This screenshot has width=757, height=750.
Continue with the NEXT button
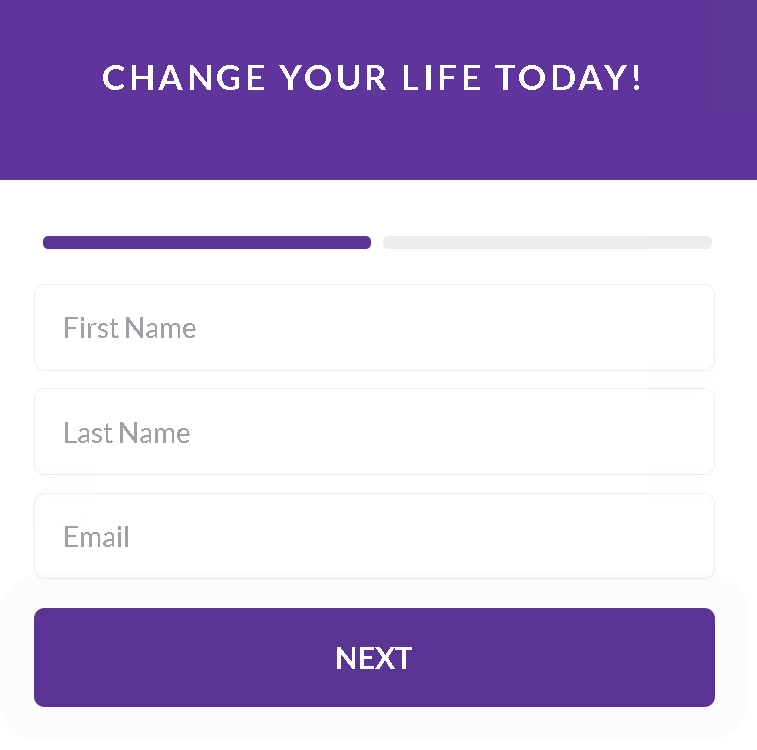[x=374, y=657]
